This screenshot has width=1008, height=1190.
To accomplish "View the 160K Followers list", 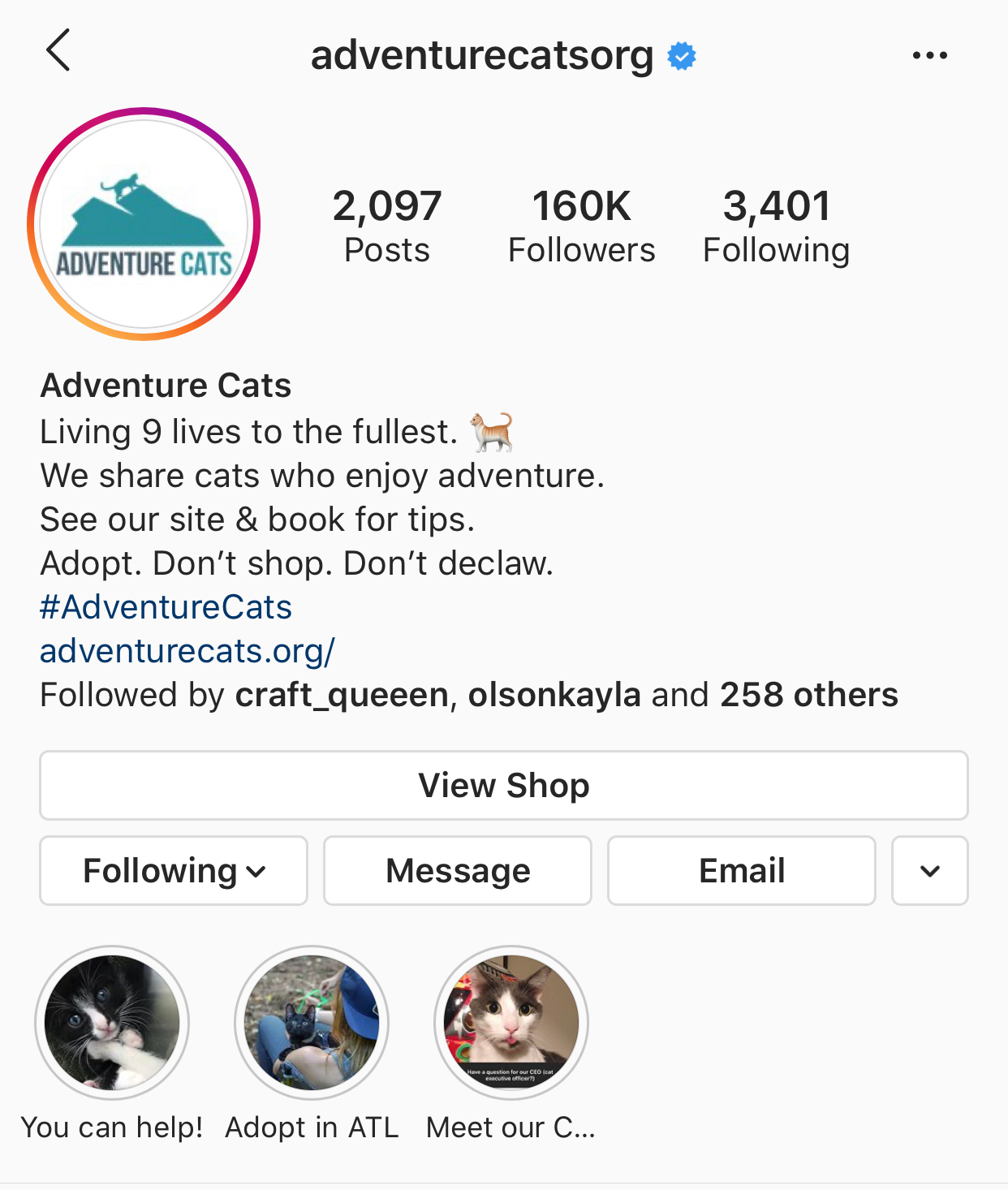I will click(581, 226).
